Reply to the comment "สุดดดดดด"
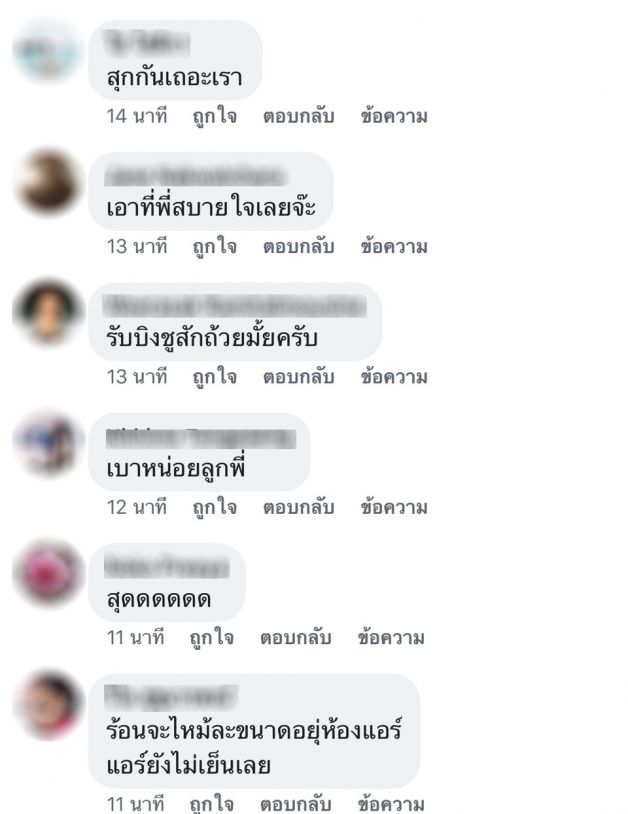Screen dimensions: 628x814 click(296, 637)
